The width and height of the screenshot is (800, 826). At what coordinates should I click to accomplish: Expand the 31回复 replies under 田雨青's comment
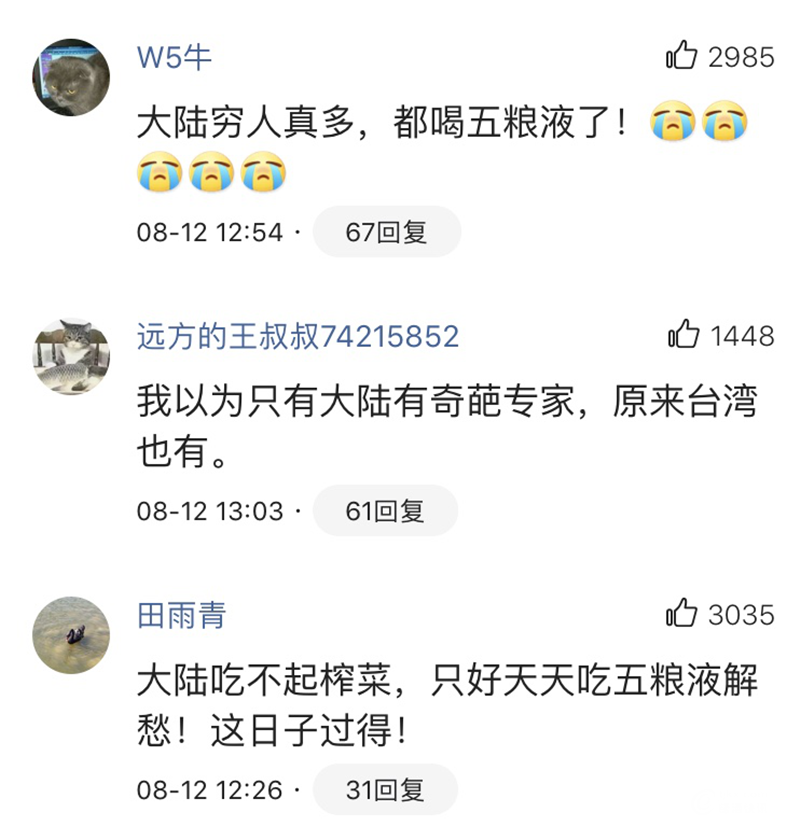coord(385,790)
